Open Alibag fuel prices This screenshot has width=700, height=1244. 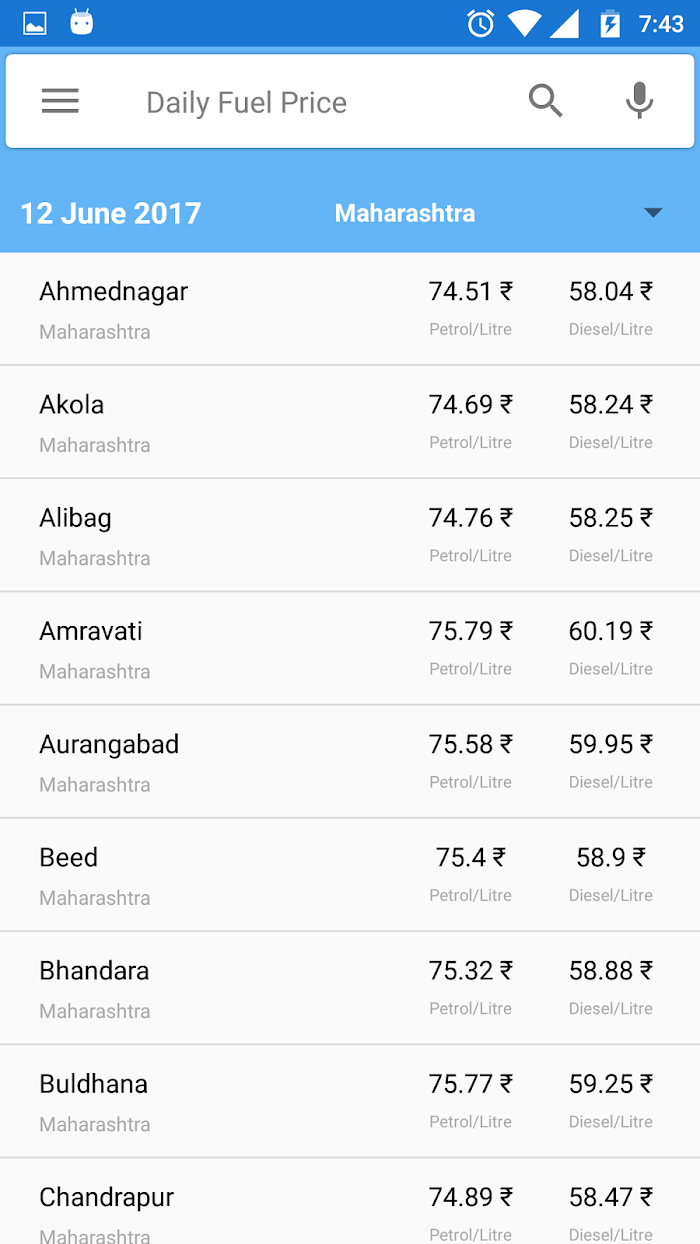point(350,535)
